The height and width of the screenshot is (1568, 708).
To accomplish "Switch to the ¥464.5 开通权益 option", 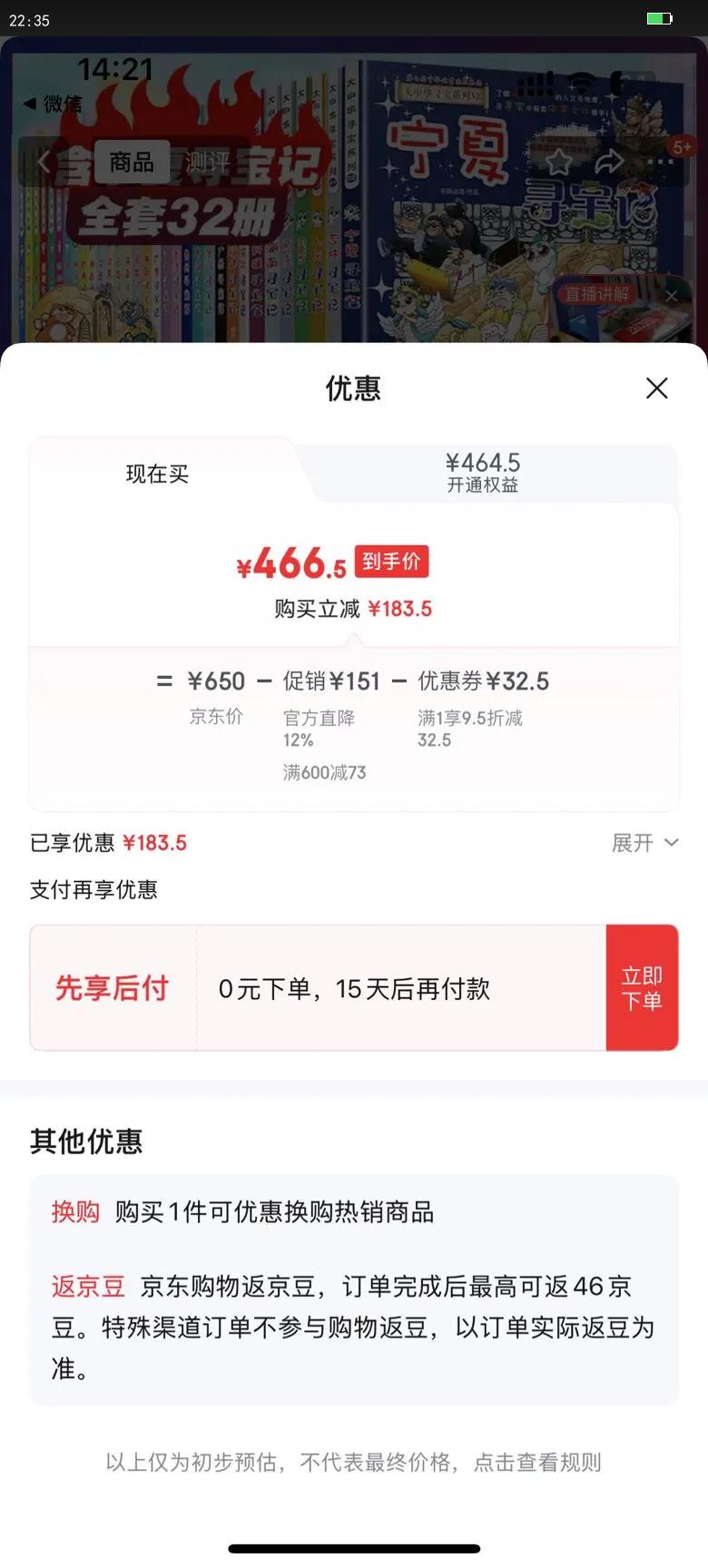I will coord(483,473).
